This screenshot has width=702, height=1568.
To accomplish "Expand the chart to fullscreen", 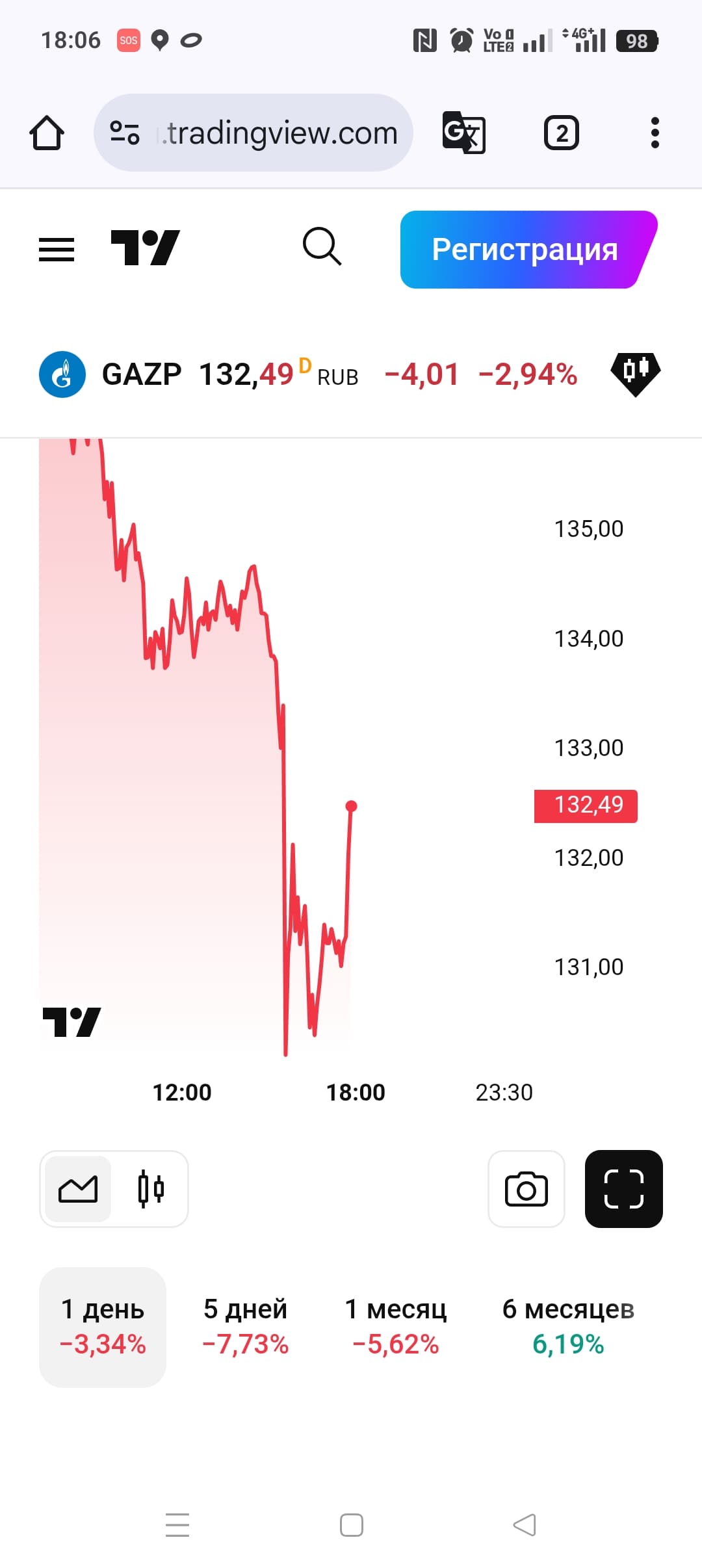I will point(623,1189).
